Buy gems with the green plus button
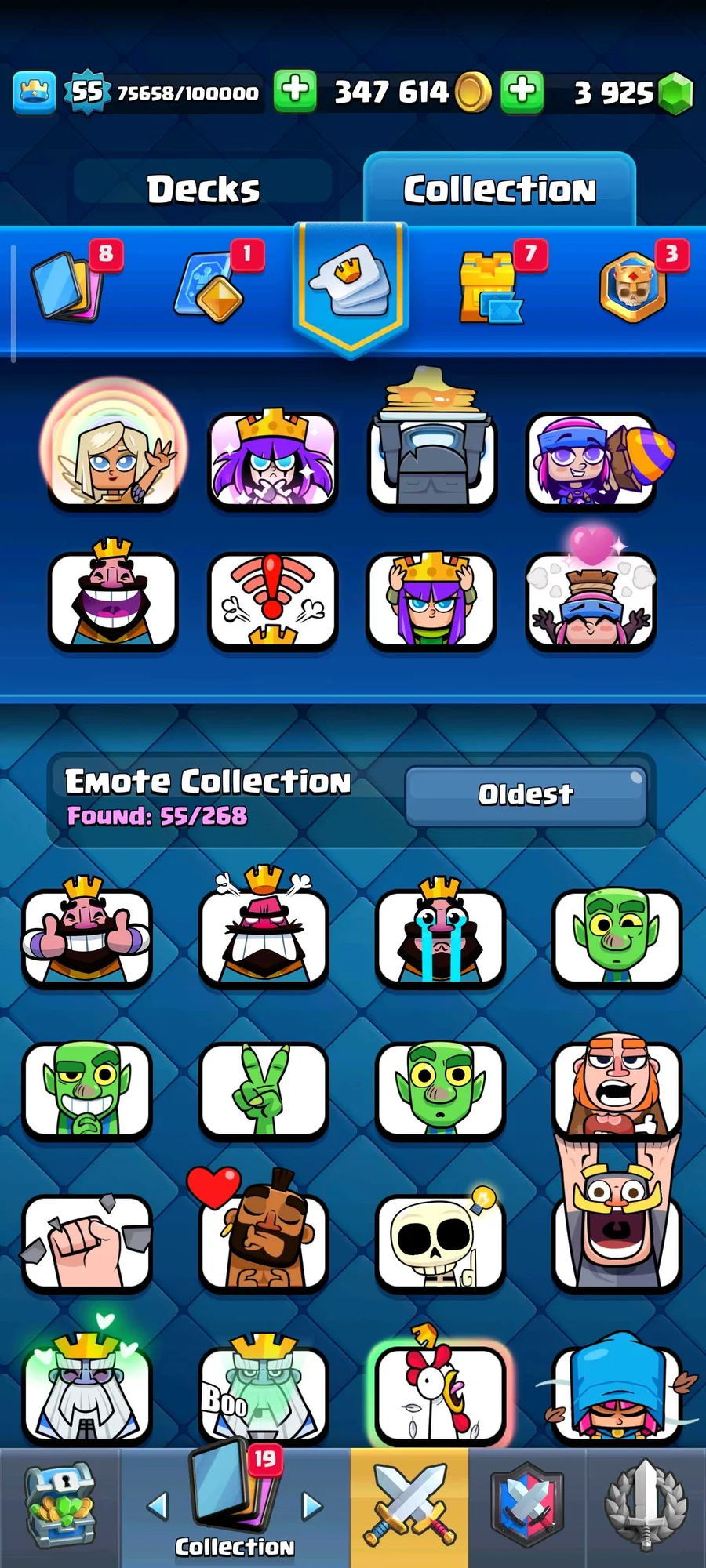 522,91
